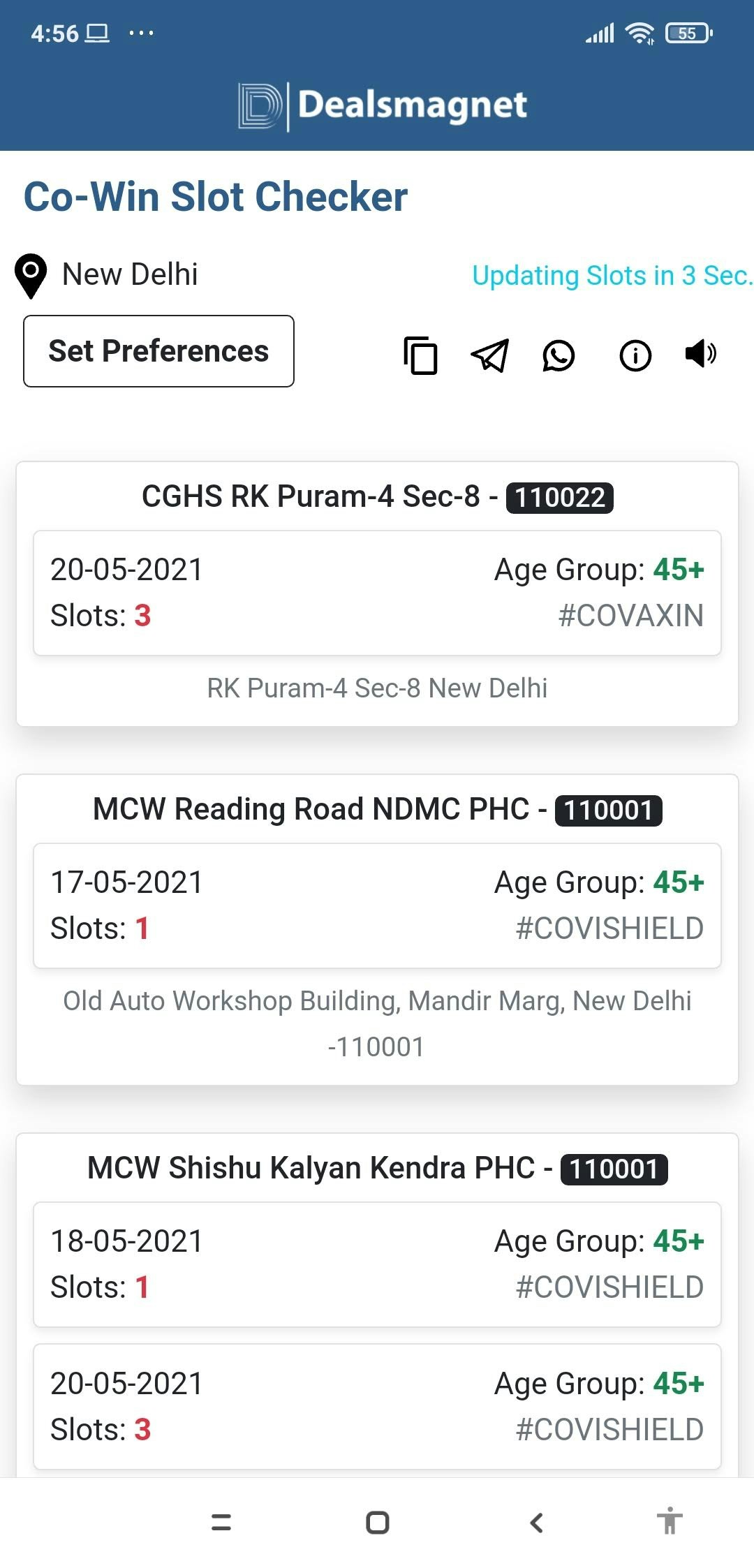The height and width of the screenshot is (1568, 754).
Task: Open Shishu Kalyan Kendra 20-05-2021 slot
Action: point(377,1406)
